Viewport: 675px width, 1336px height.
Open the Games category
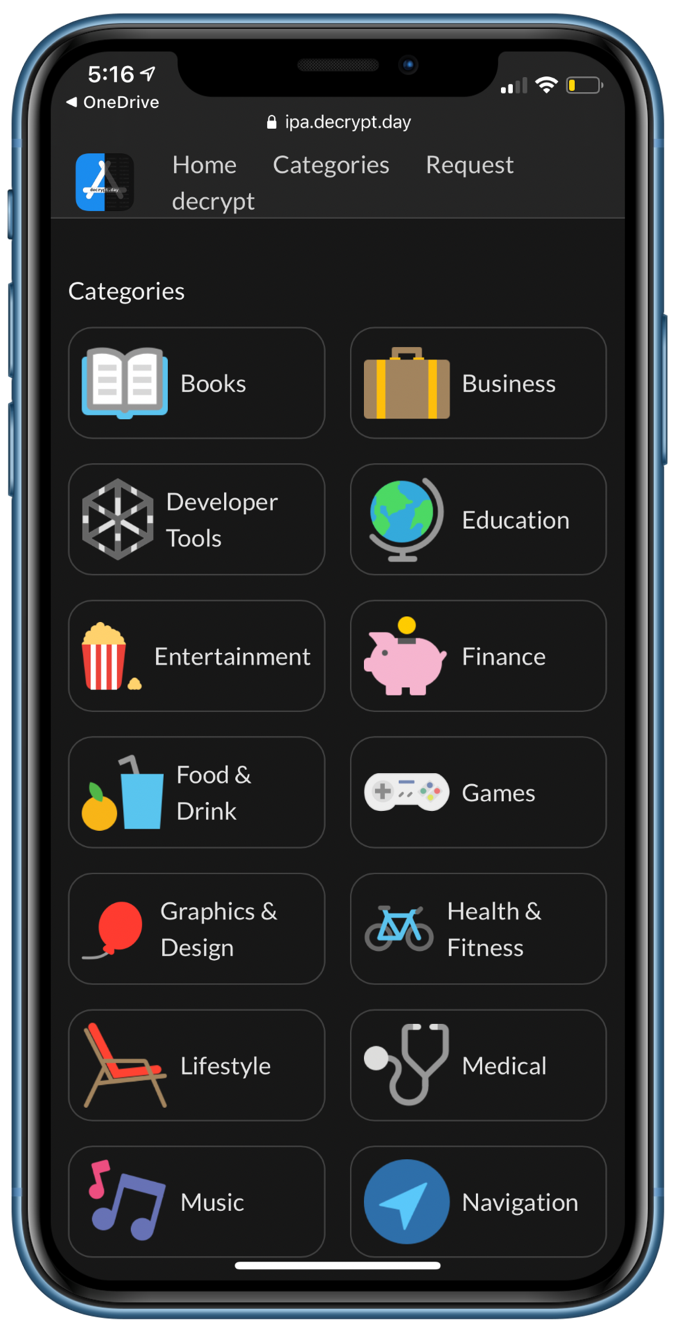click(478, 792)
